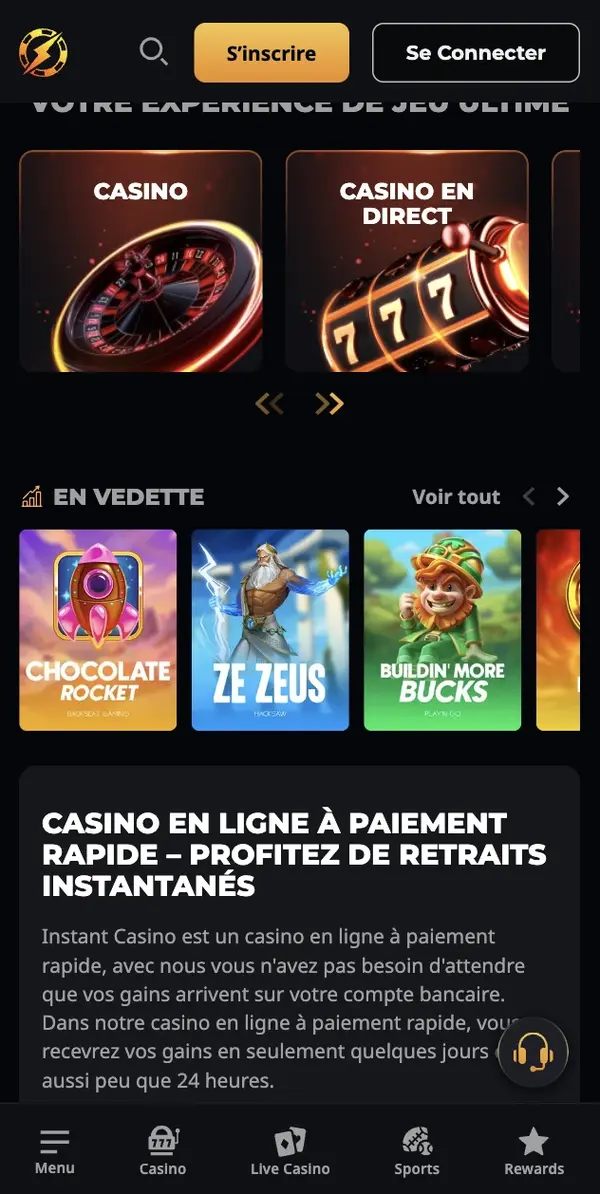Open the search magnifier icon

pyautogui.click(x=153, y=52)
